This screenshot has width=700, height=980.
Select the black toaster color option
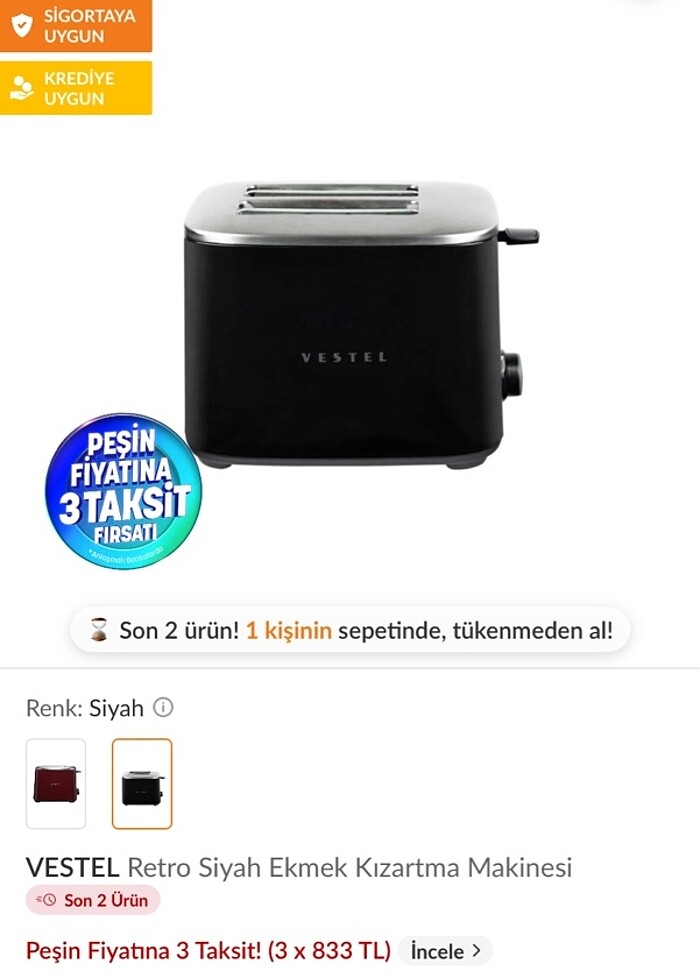tap(142, 783)
